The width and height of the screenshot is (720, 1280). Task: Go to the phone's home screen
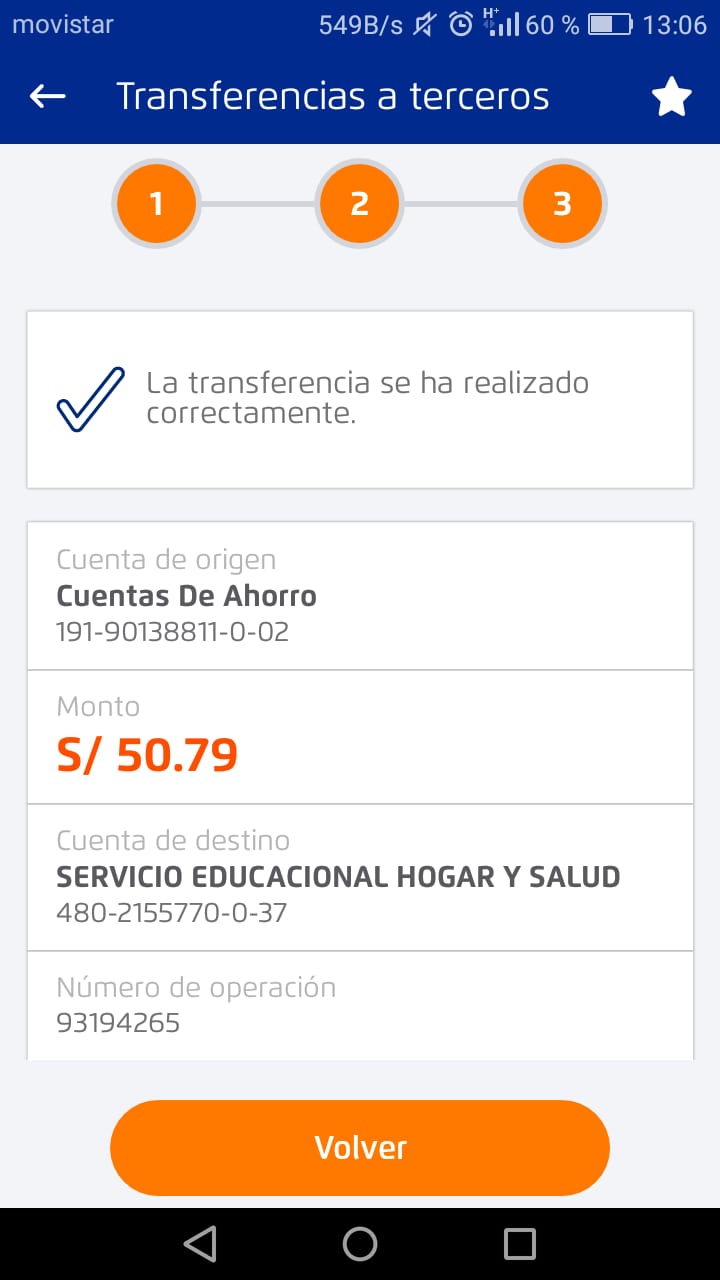coord(360,1244)
